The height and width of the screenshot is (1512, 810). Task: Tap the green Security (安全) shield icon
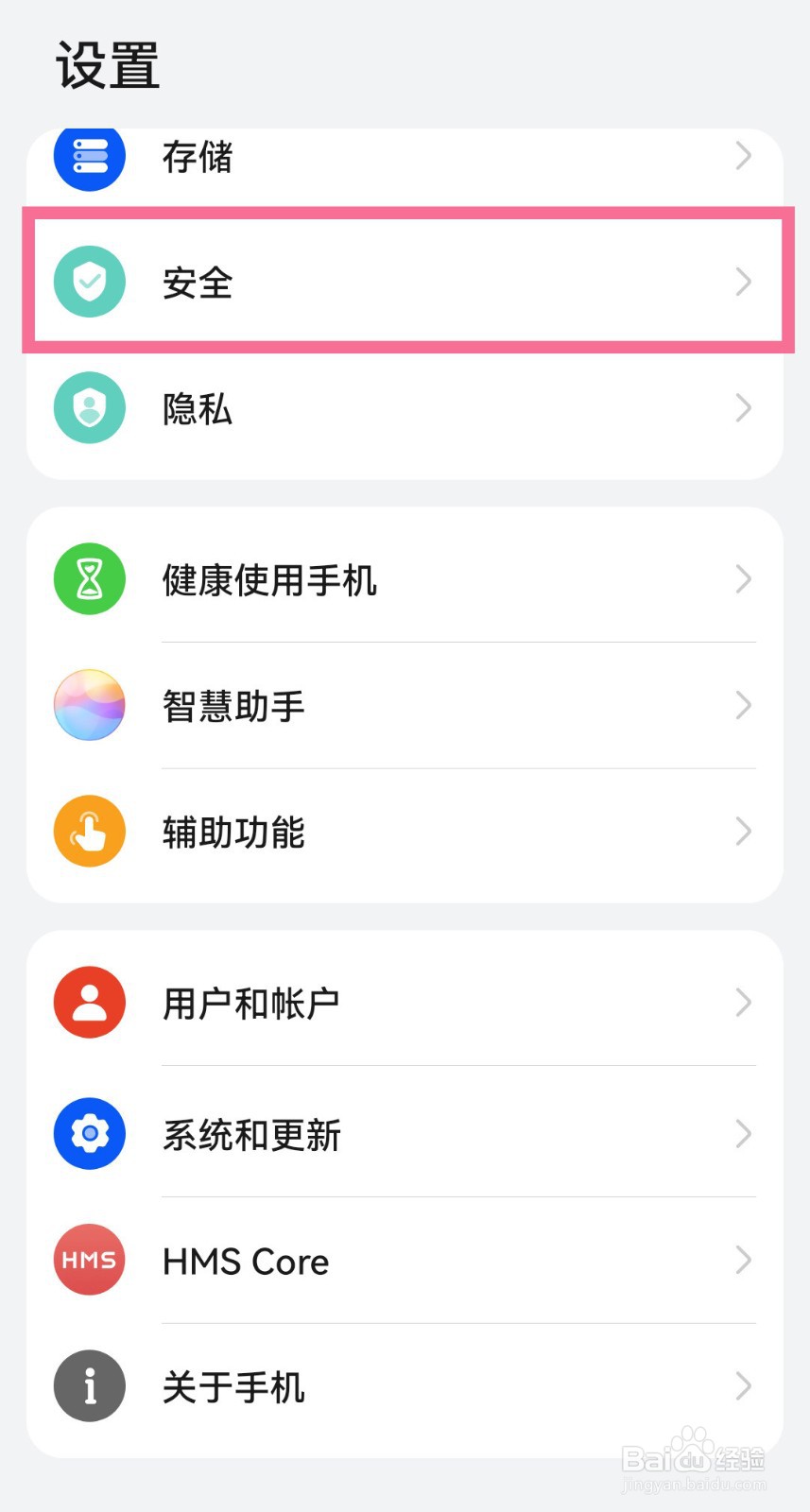pos(89,281)
